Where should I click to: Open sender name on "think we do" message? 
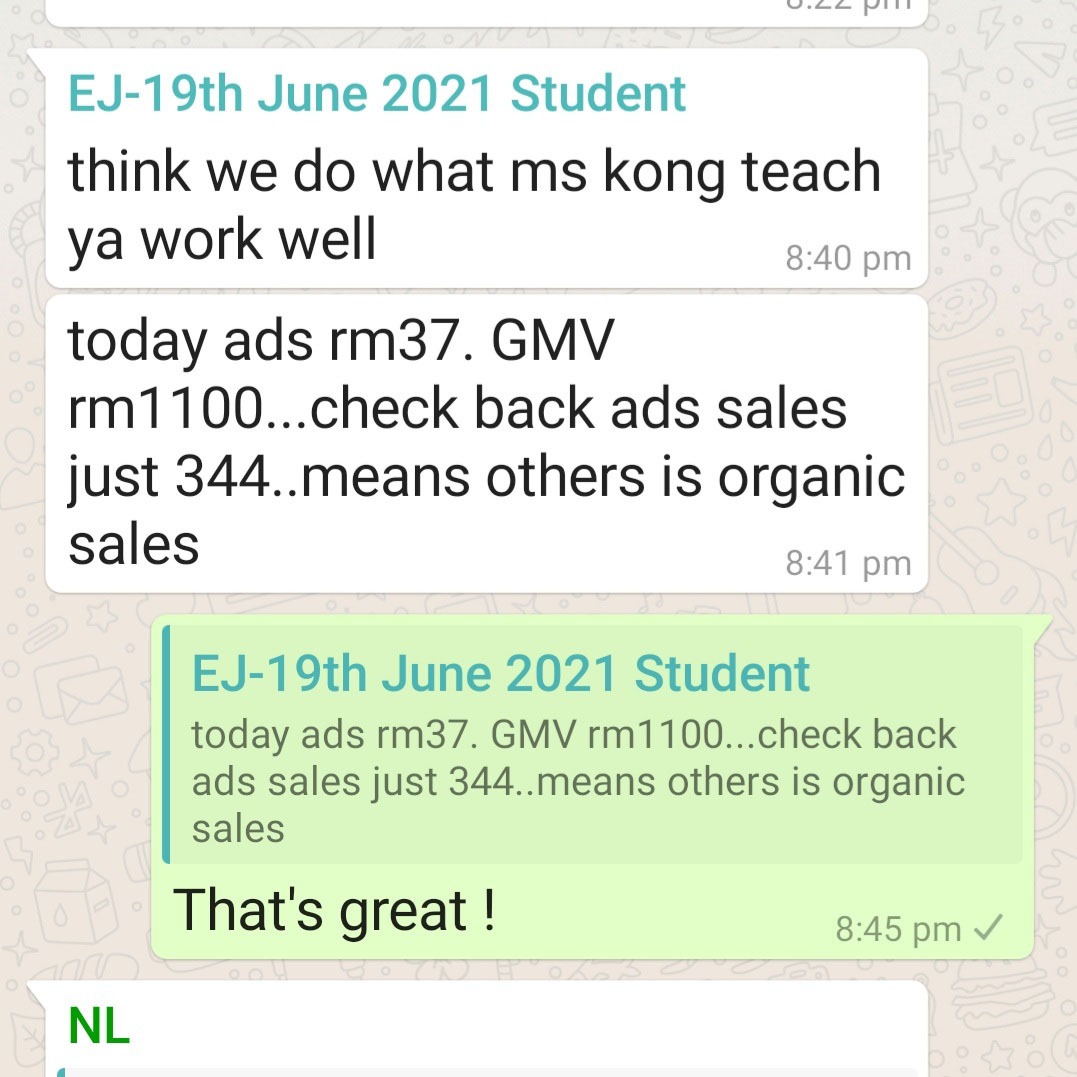376,94
